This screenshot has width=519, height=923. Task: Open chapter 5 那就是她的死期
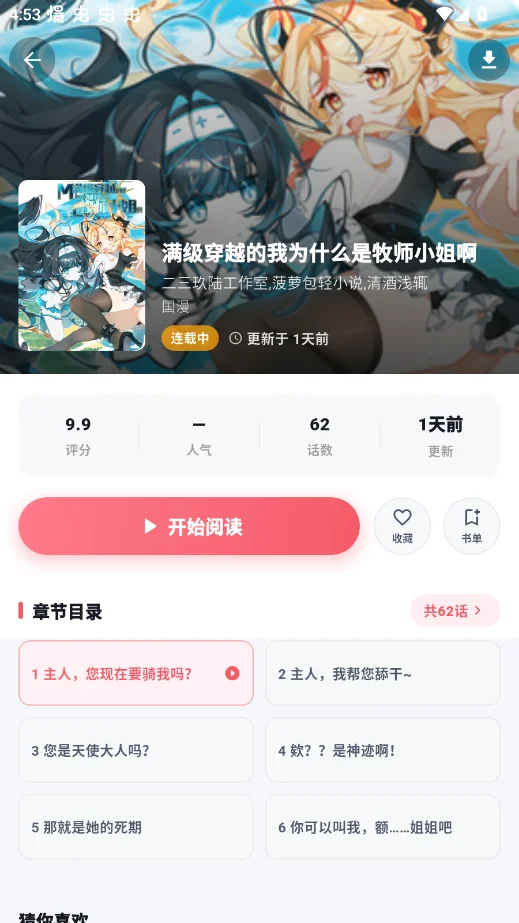(x=136, y=827)
